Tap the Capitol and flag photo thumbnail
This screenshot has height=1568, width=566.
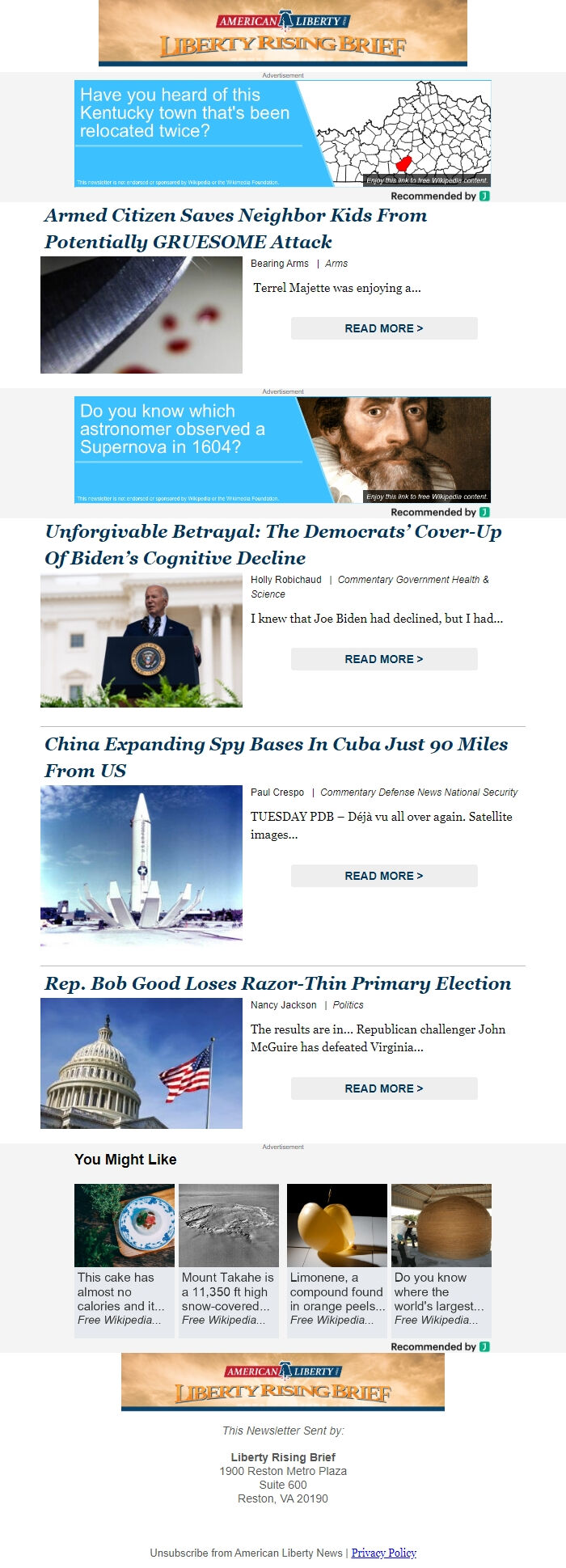pos(141,1063)
